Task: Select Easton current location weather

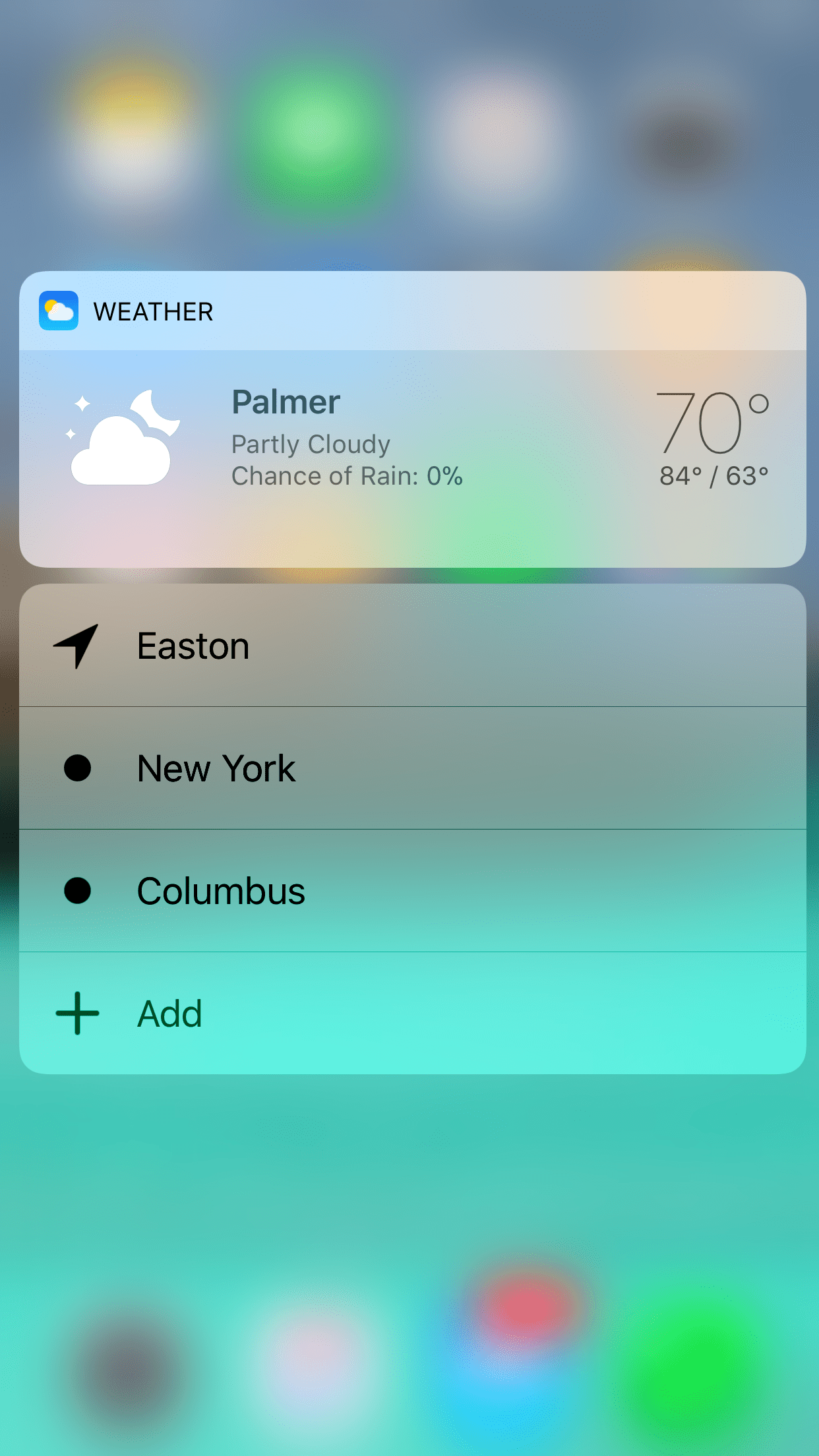Action: [412, 646]
